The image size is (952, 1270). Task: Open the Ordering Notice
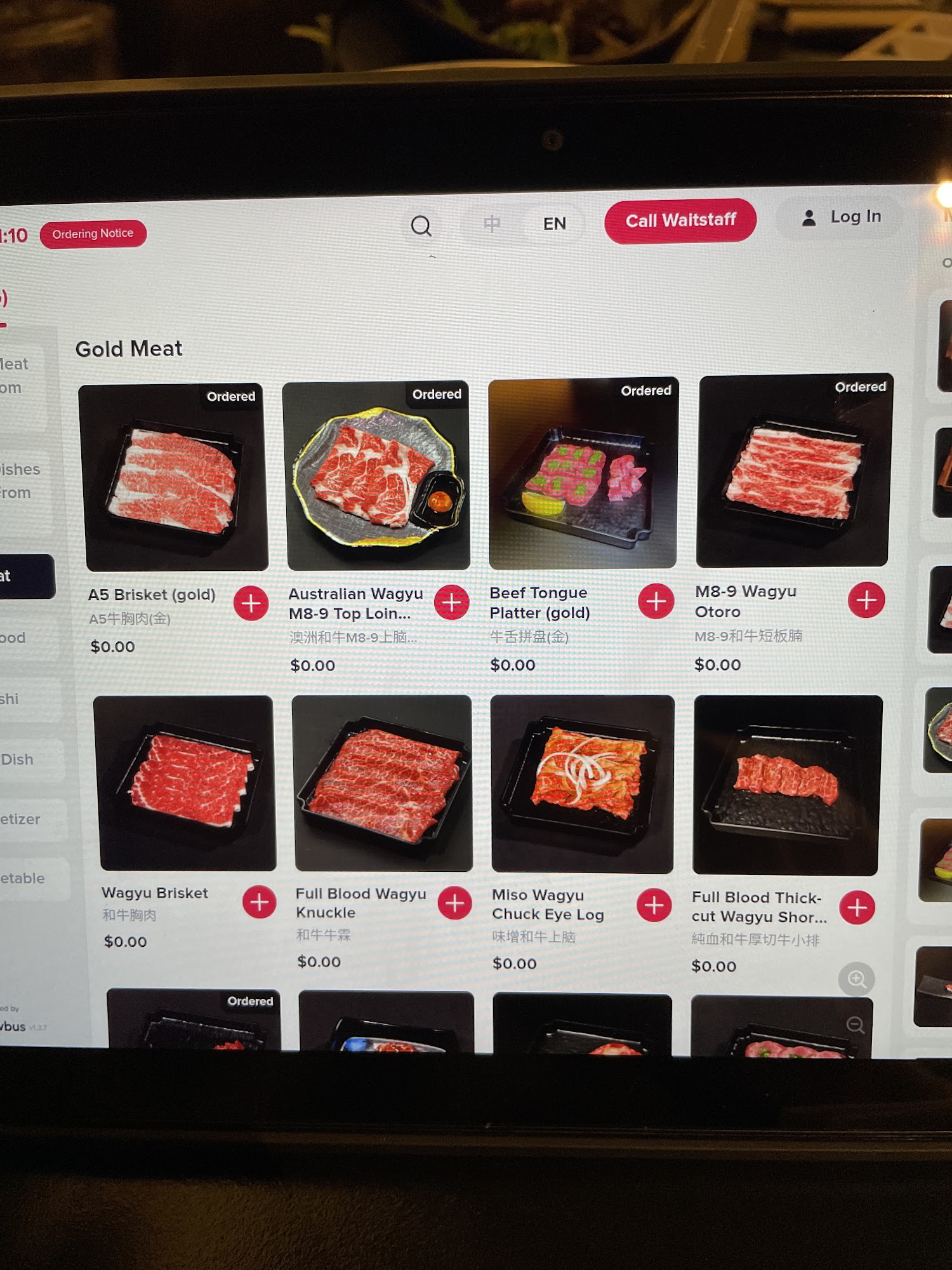[93, 234]
